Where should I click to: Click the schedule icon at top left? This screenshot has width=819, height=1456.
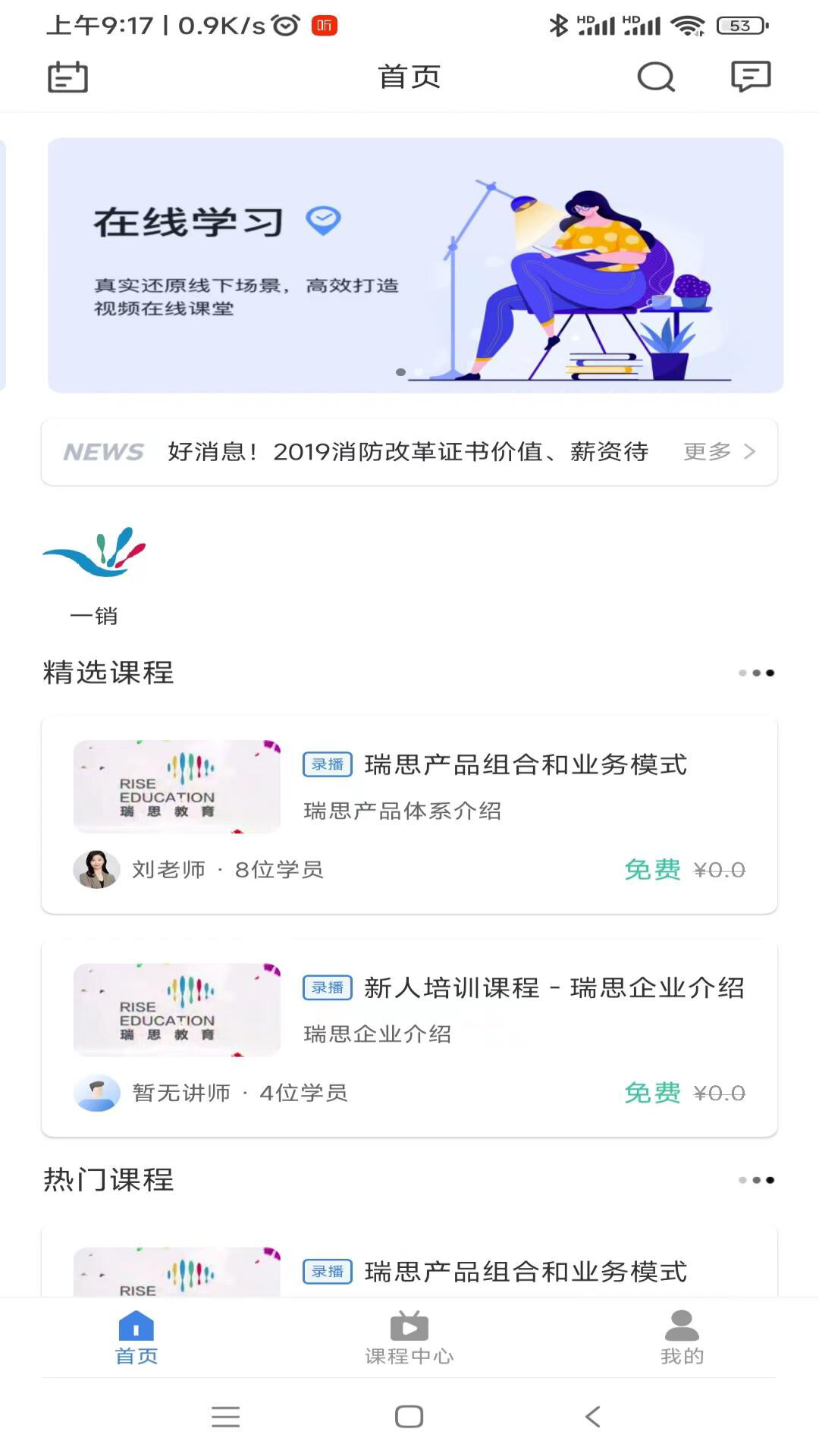click(x=68, y=77)
